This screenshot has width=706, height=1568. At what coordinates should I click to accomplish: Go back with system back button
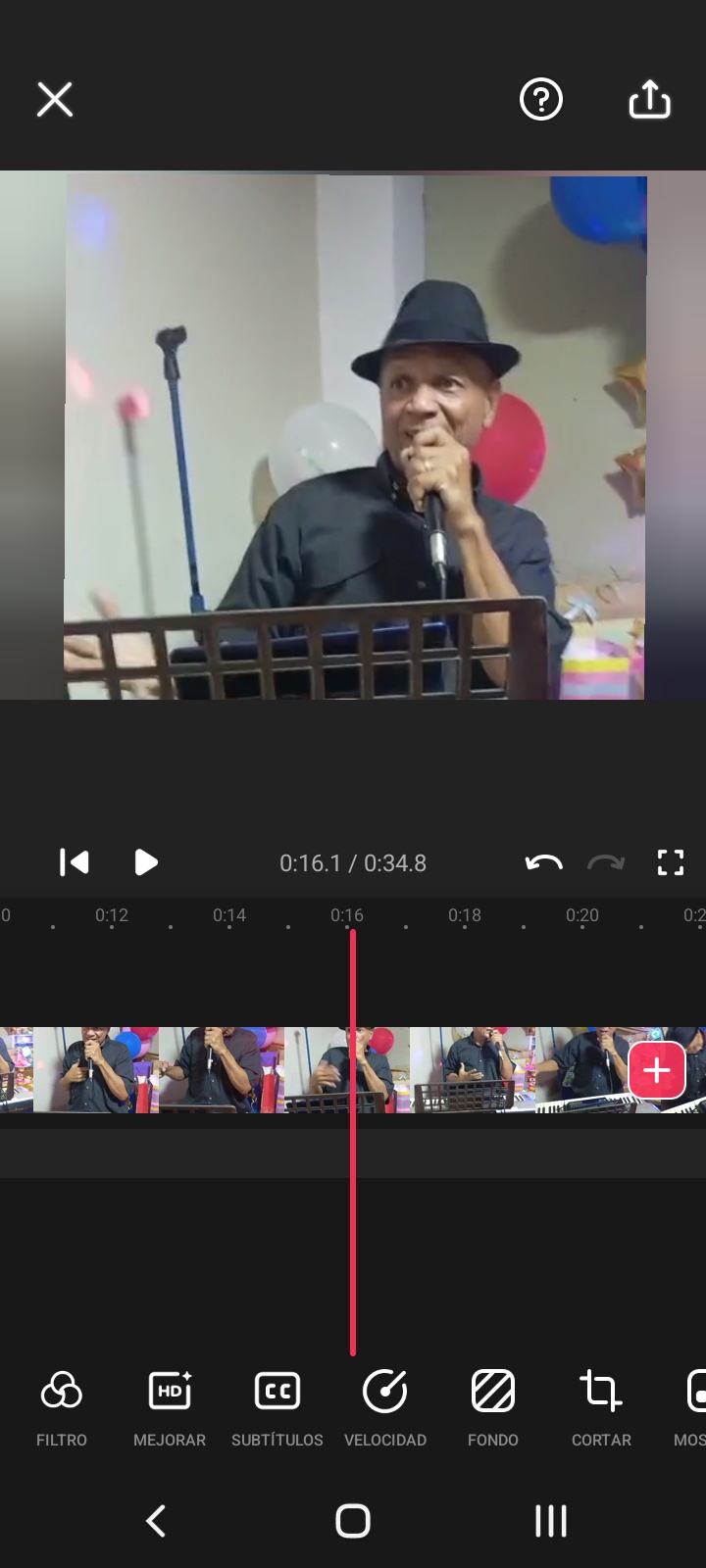(x=156, y=1521)
